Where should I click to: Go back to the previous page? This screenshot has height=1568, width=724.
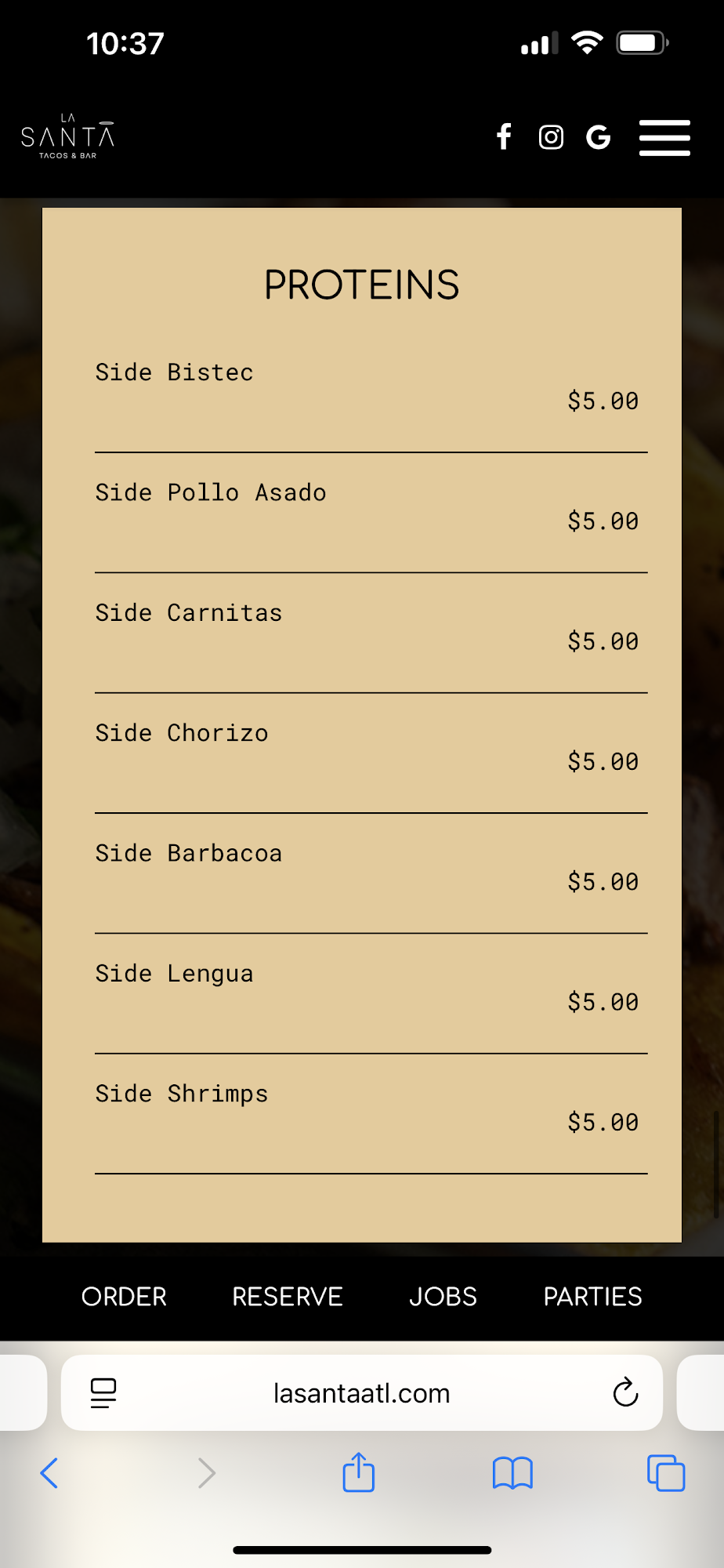[x=49, y=1473]
